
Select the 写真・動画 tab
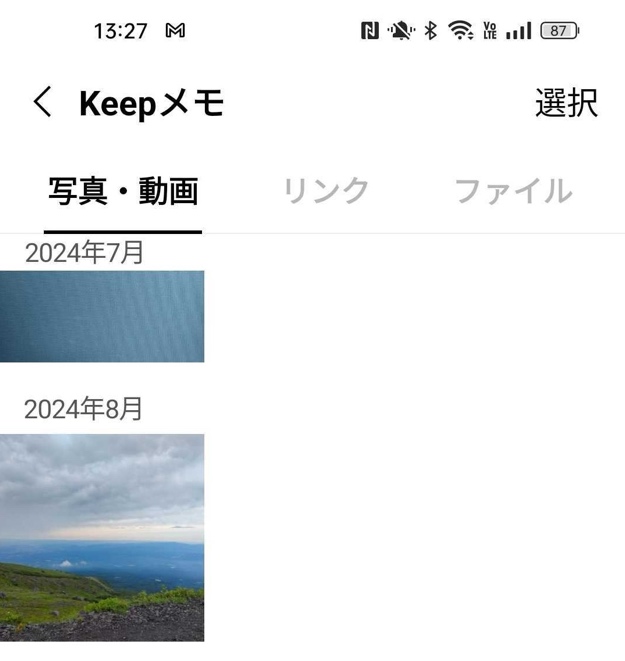click(x=123, y=190)
